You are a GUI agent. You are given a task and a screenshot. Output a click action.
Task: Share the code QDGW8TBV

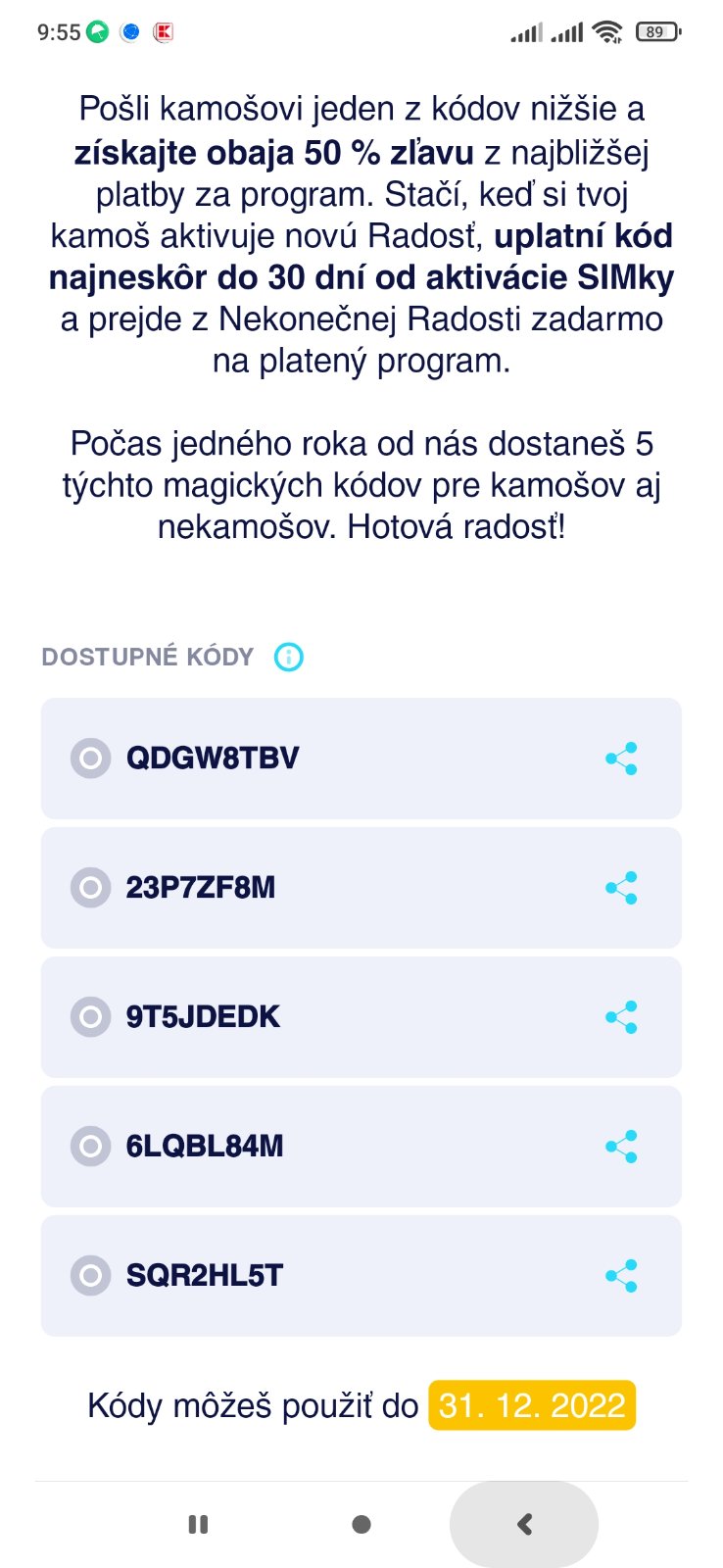pyautogui.click(x=621, y=759)
